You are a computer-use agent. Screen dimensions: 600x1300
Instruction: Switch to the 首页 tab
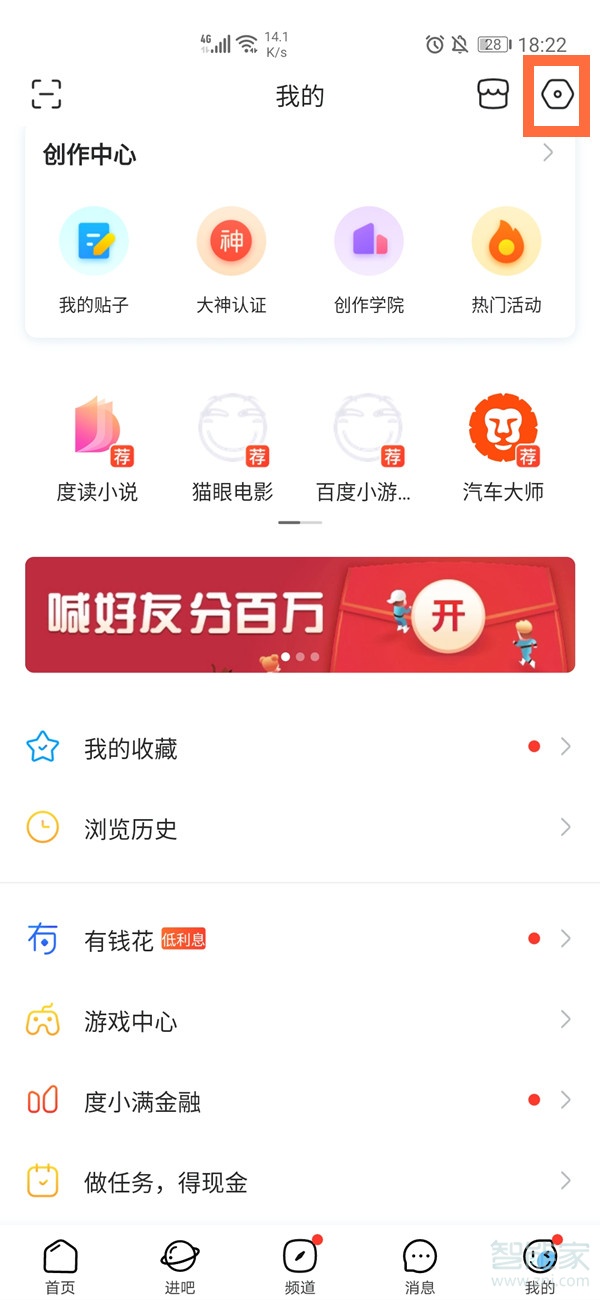point(60,1265)
